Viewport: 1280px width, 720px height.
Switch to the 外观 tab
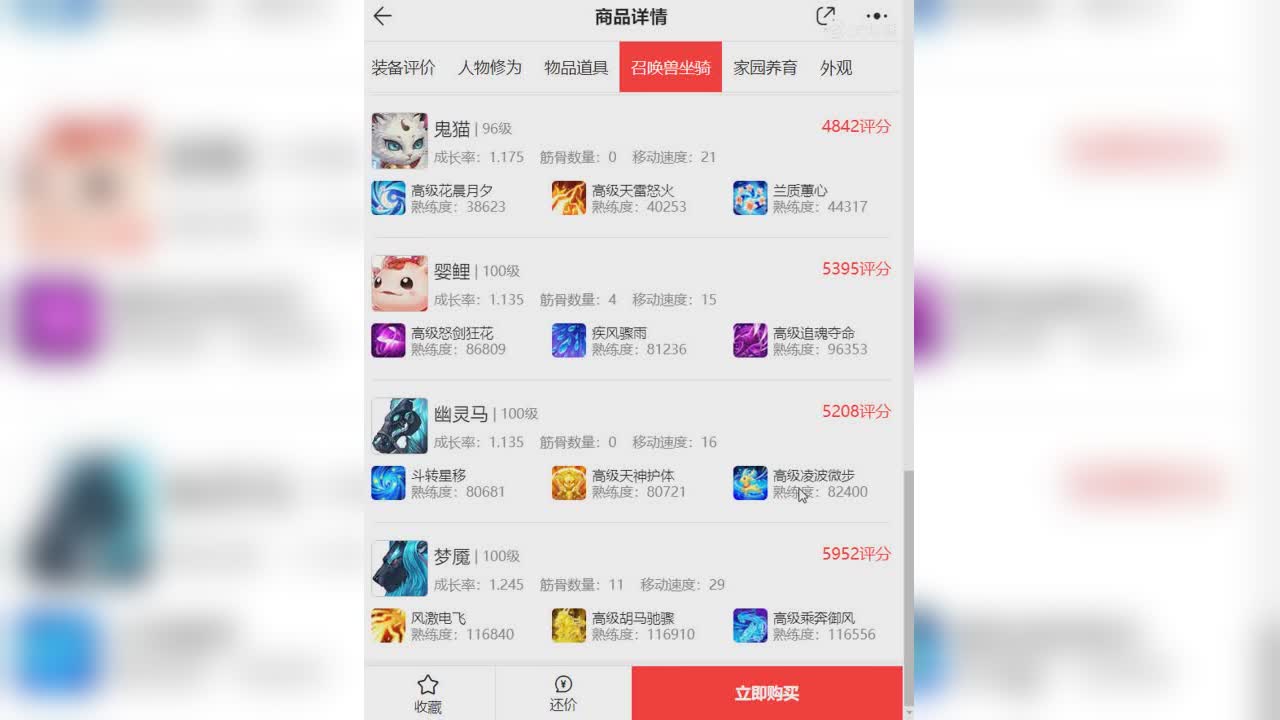[x=836, y=68]
